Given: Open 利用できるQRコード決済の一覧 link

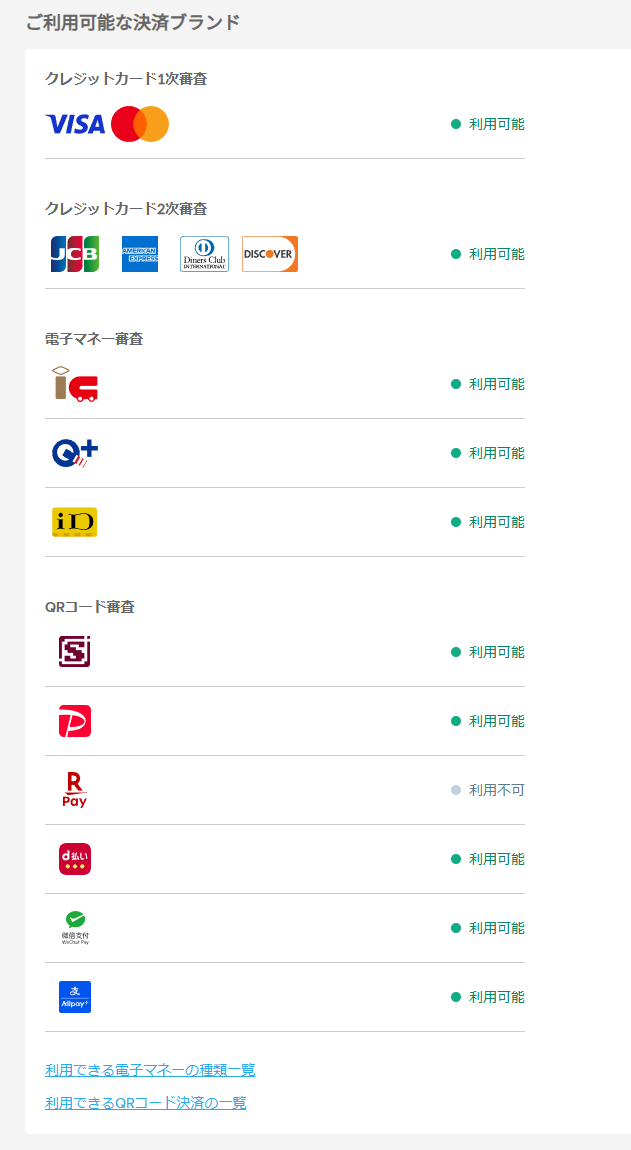Looking at the screenshot, I should point(145,1102).
